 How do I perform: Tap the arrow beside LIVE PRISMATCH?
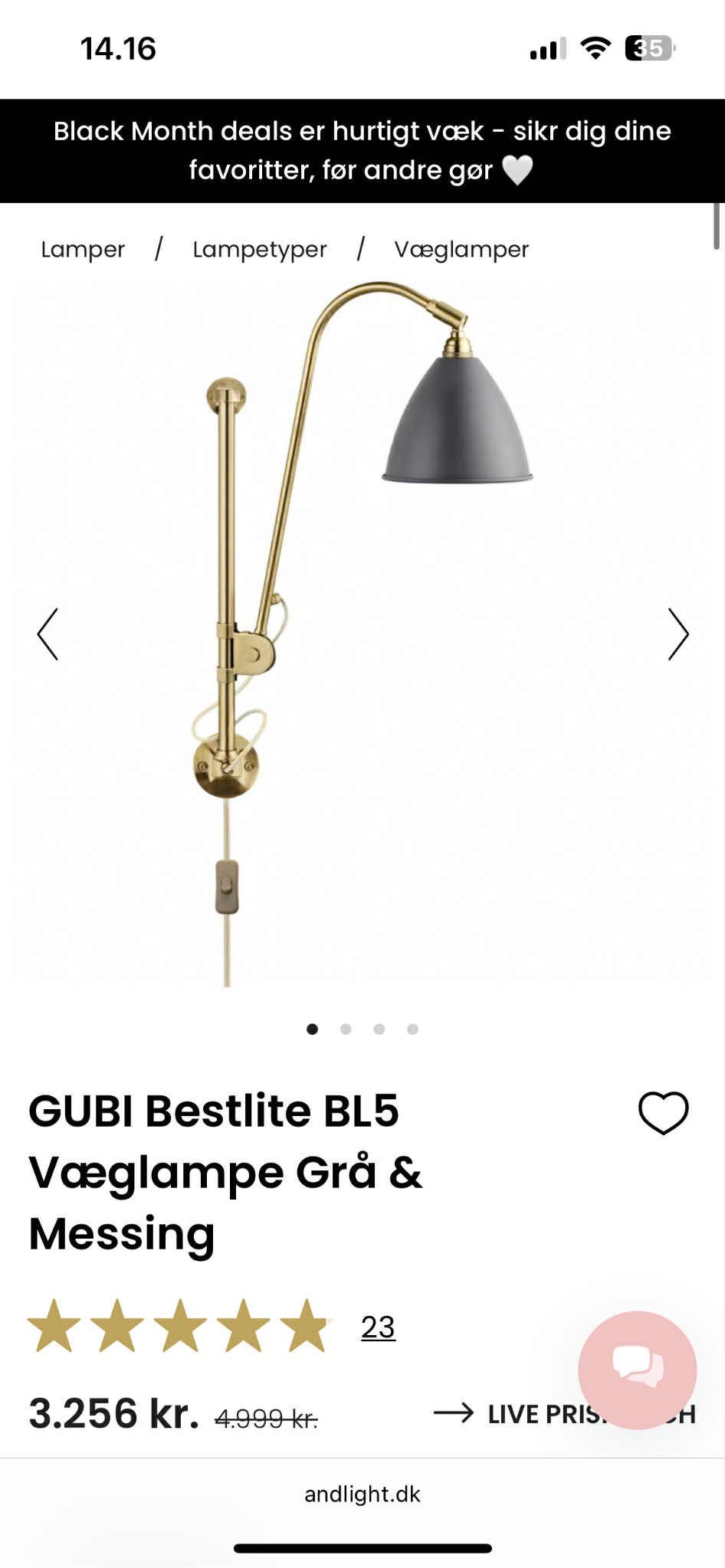tap(455, 1413)
